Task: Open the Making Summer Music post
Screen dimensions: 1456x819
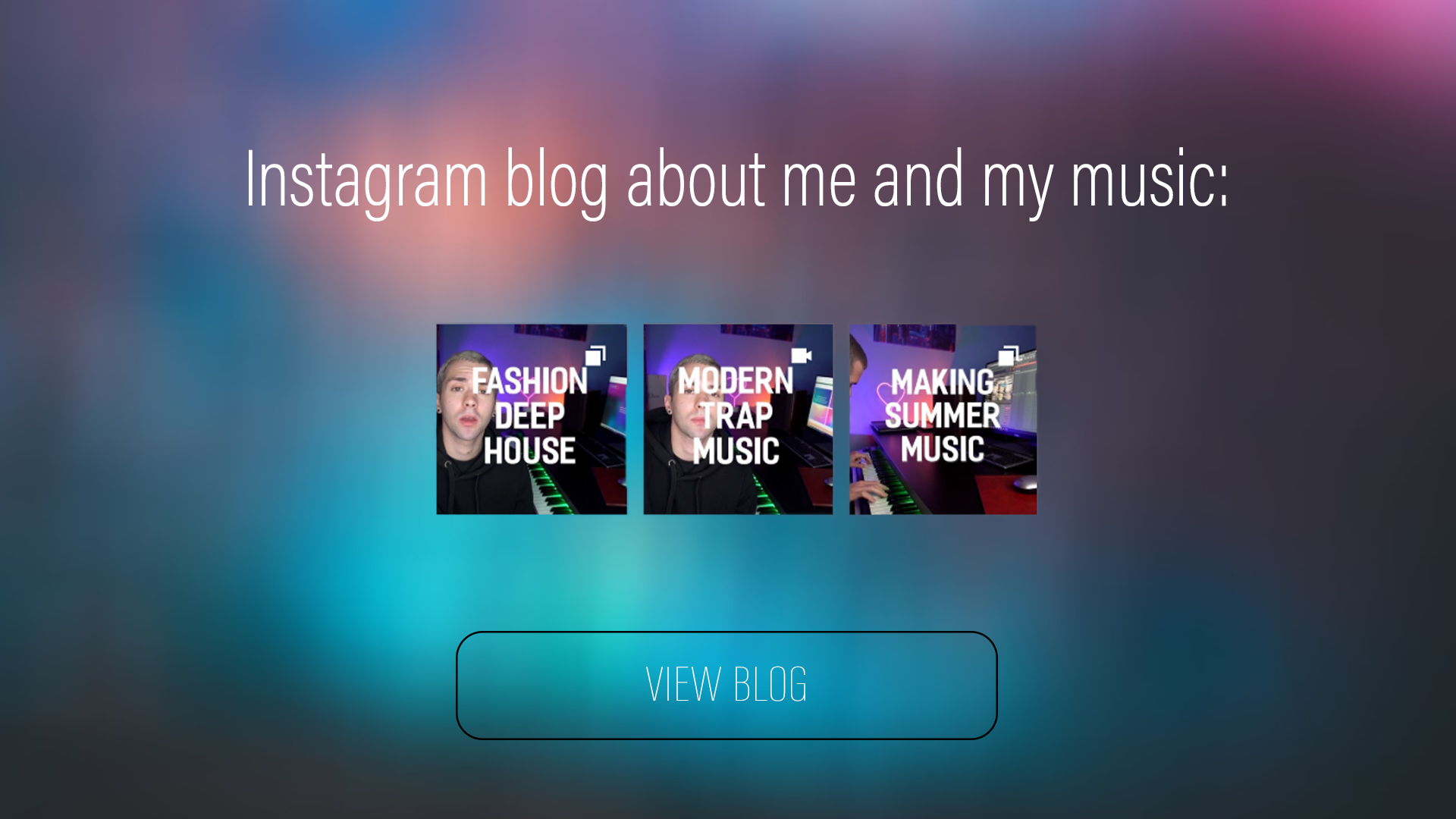Action: pyautogui.click(x=943, y=419)
